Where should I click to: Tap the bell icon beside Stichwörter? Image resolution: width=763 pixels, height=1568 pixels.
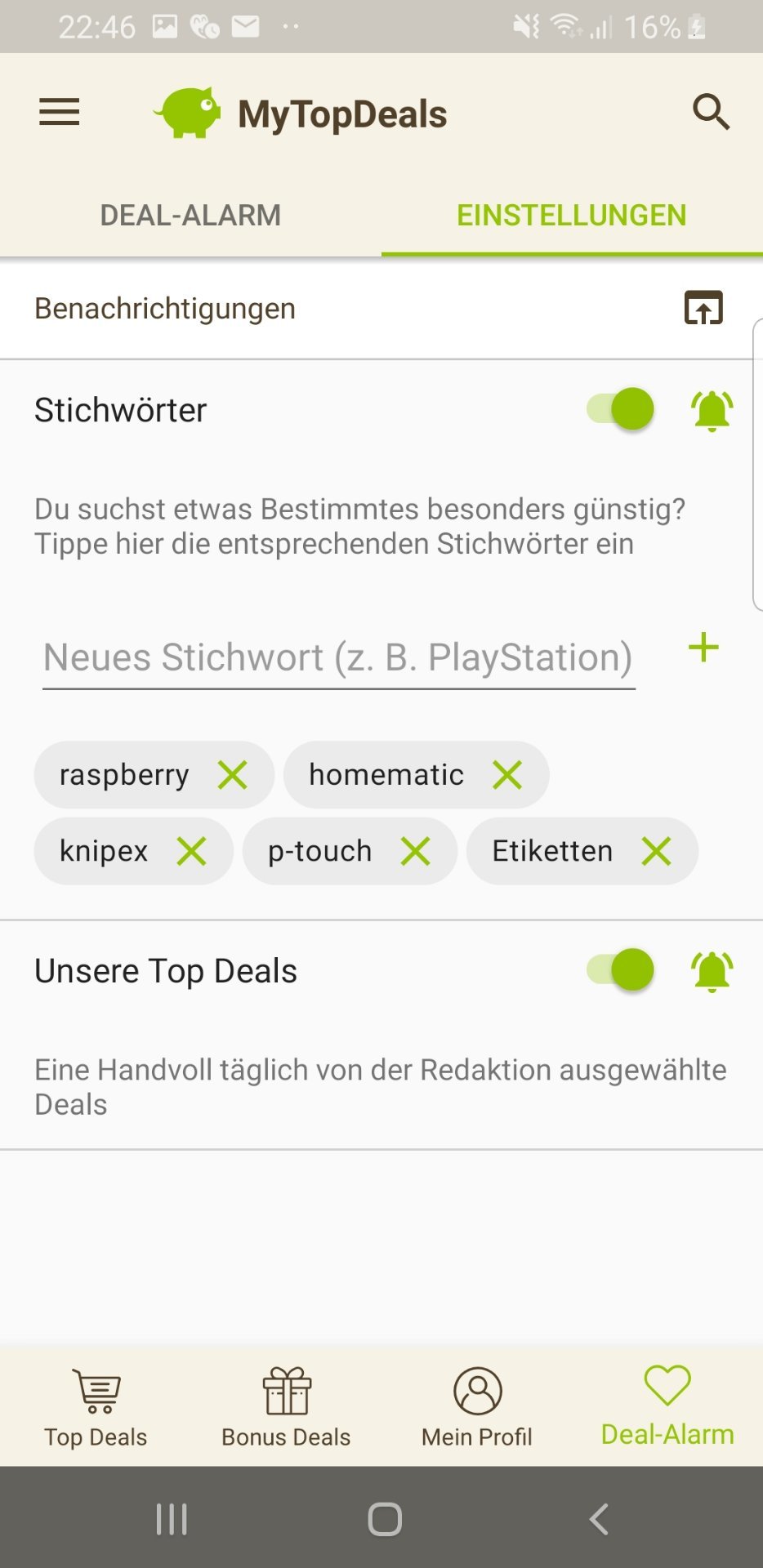click(712, 410)
